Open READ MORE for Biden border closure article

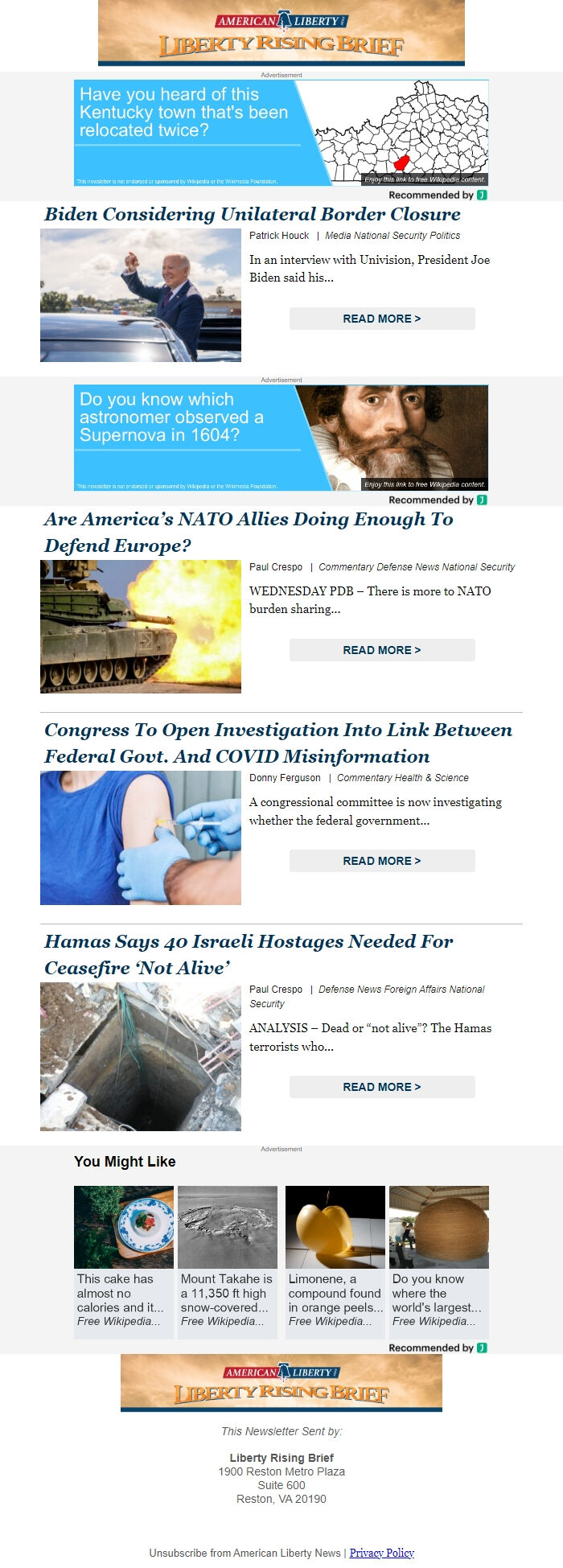[382, 319]
